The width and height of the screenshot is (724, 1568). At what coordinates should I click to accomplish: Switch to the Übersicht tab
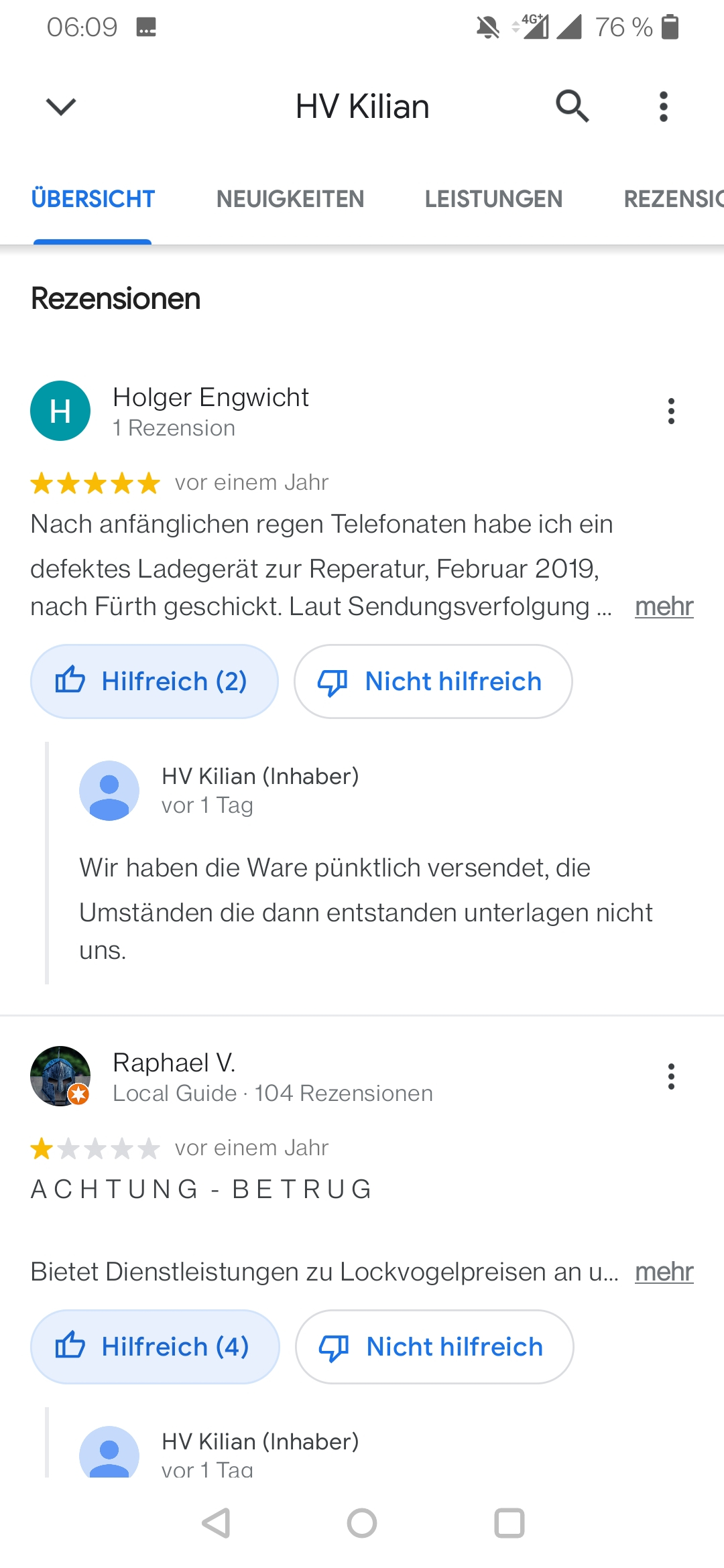click(x=93, y=199)
